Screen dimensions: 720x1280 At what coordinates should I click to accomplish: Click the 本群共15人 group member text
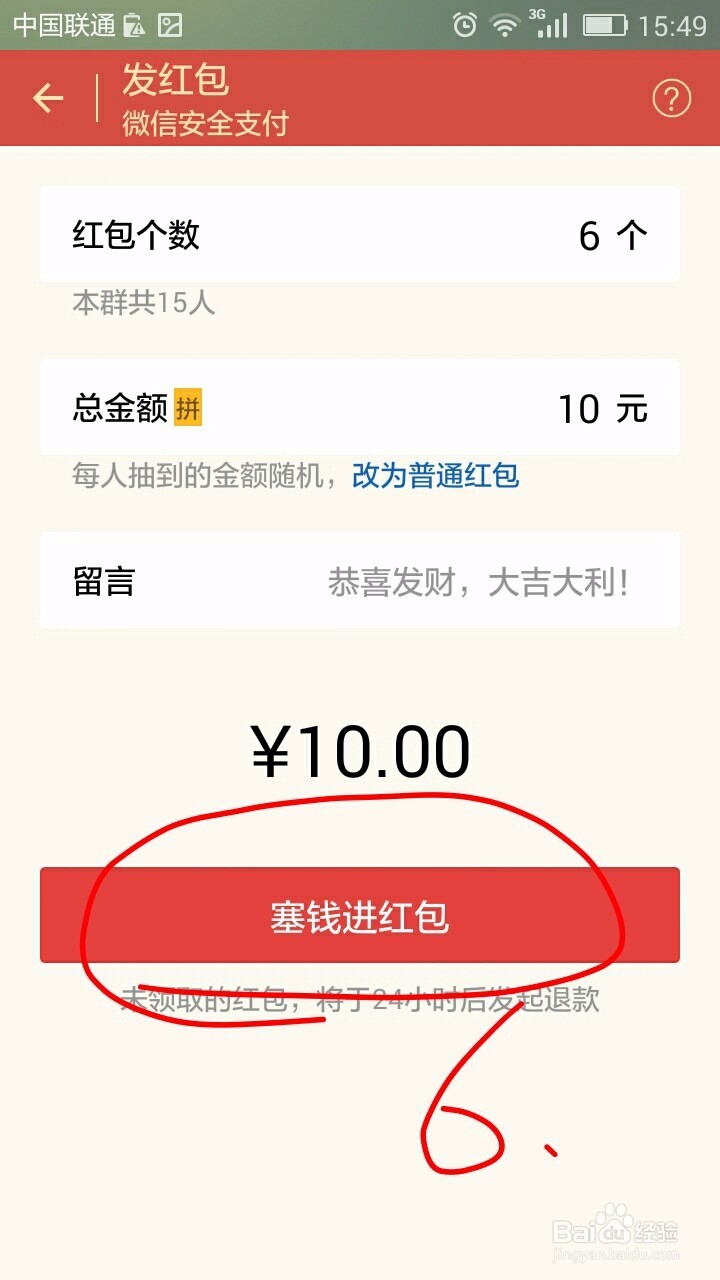pyautogui.click(x=145, y=302)
